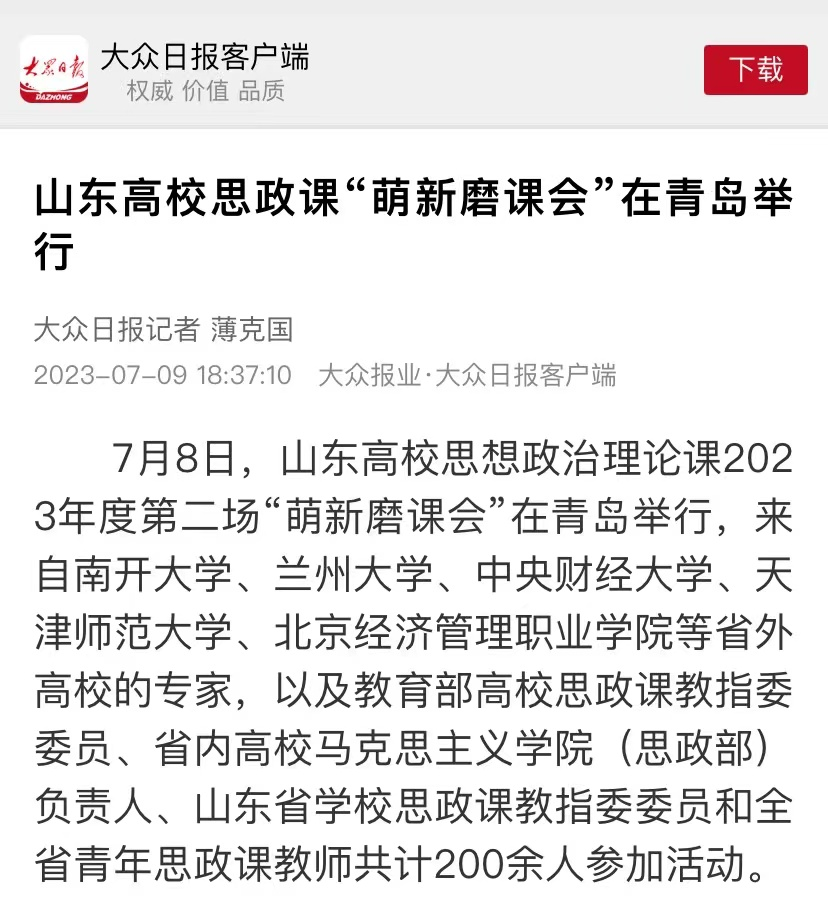Tap the red 下载 download button
The image size is (828, 901).
pyautogui.click(x=755, y=70)
